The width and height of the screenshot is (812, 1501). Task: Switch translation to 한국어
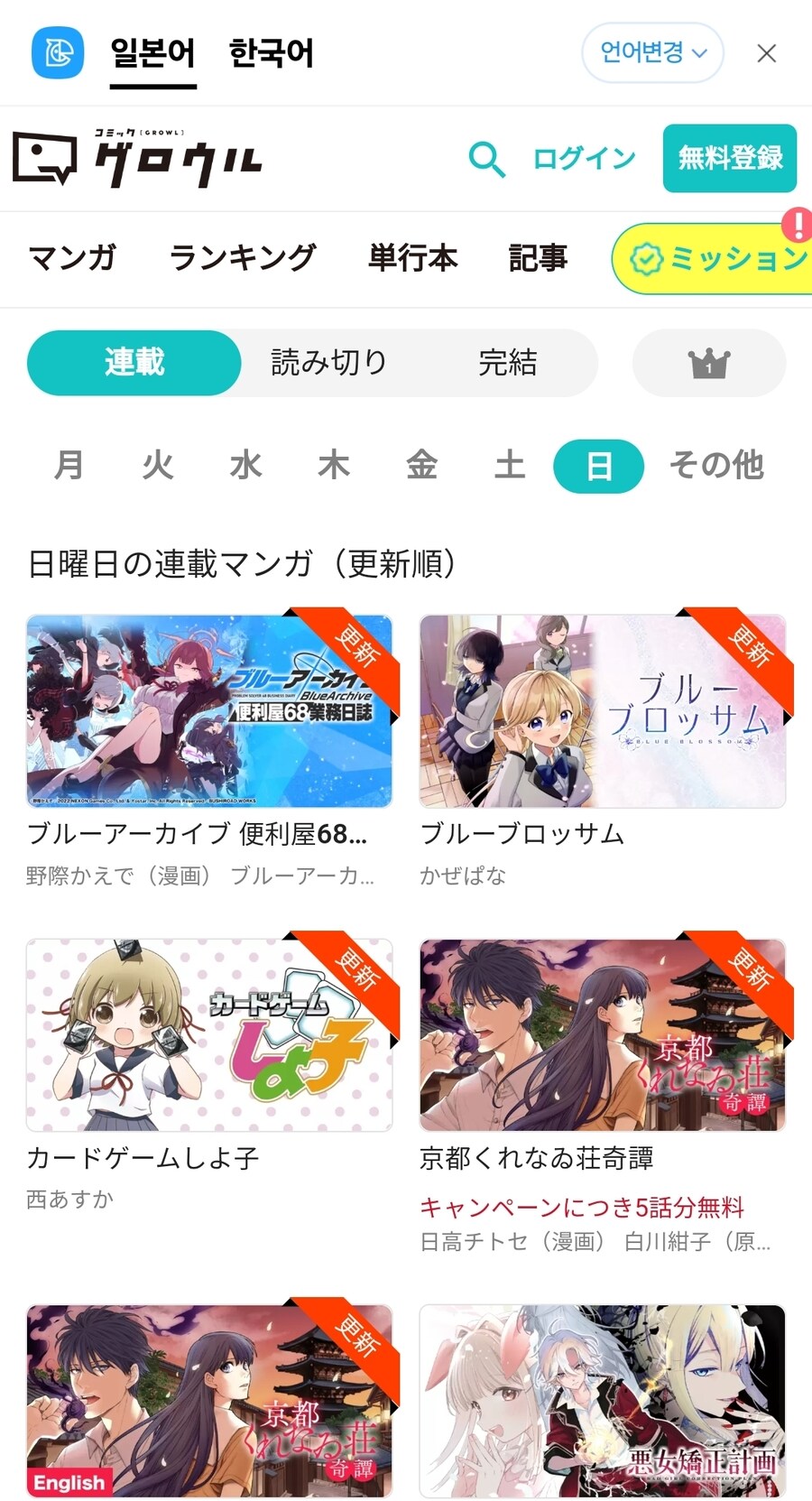pos(271,53)
